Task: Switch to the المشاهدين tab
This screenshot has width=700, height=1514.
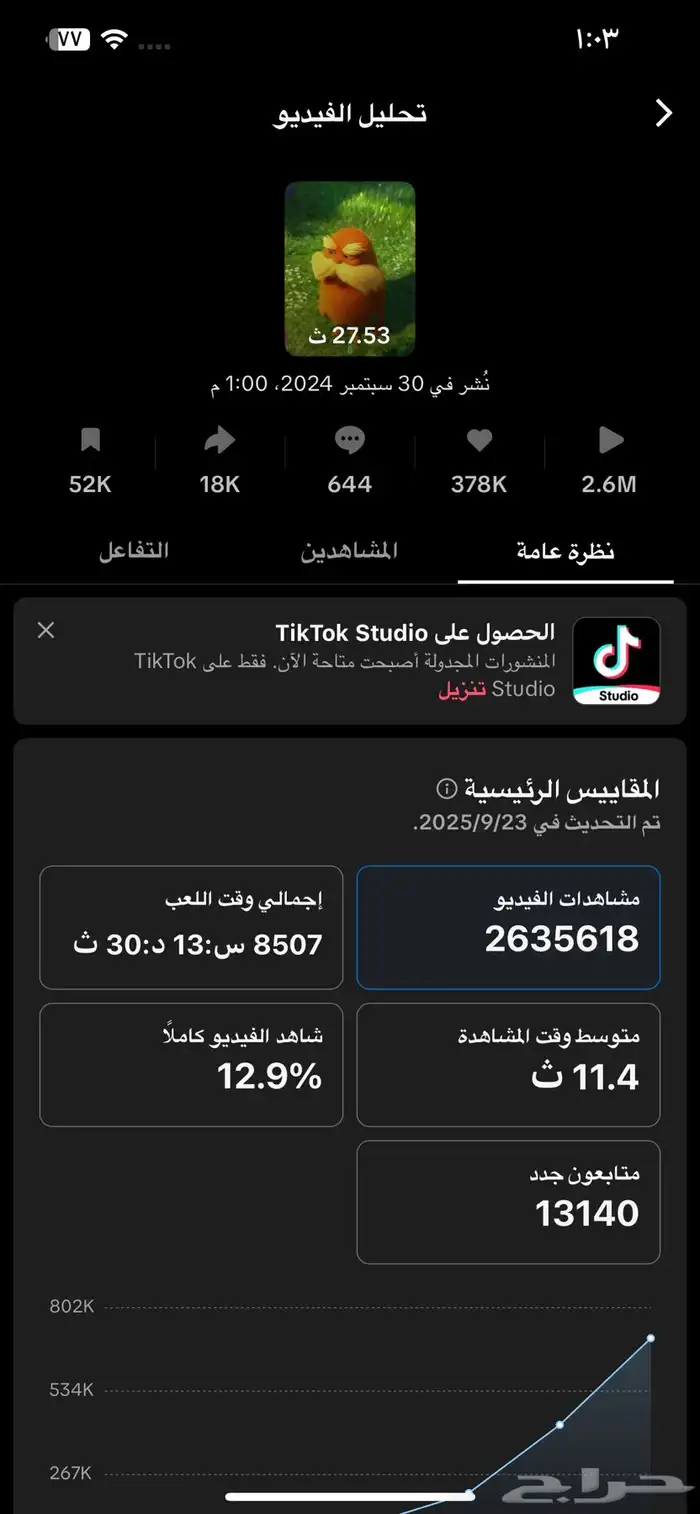Action: click(x=349, y=551)
